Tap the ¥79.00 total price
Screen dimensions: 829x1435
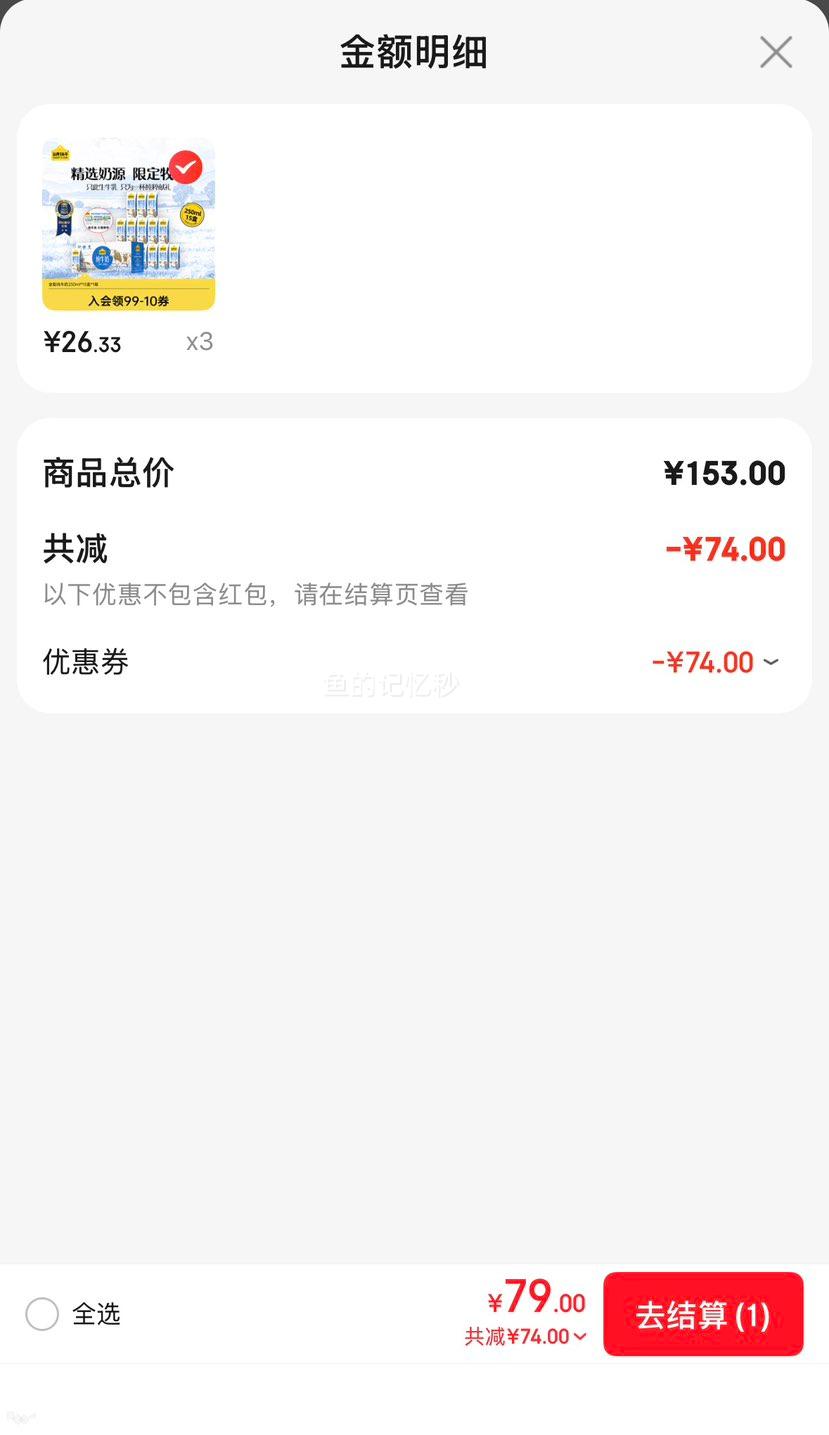(x=536, y=1300)
